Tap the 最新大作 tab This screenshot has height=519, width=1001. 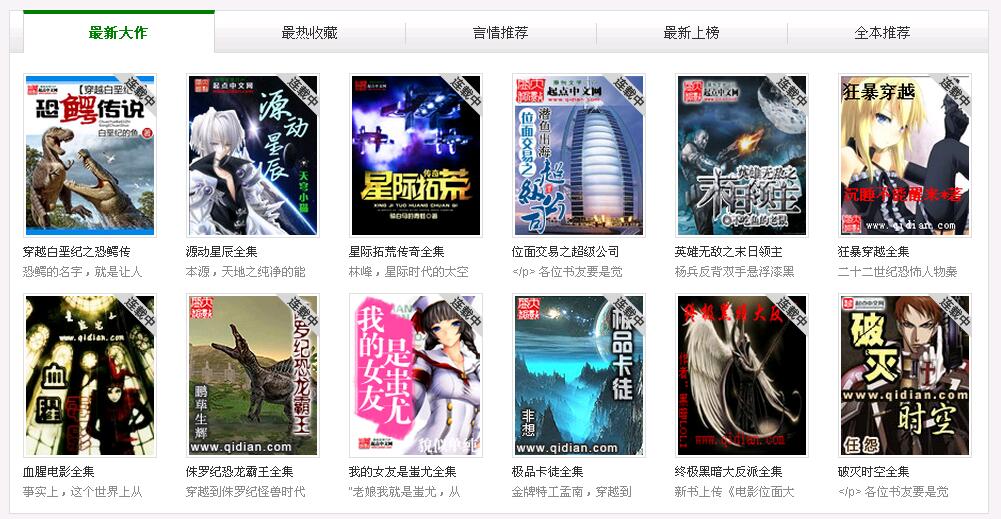point(118,33)
